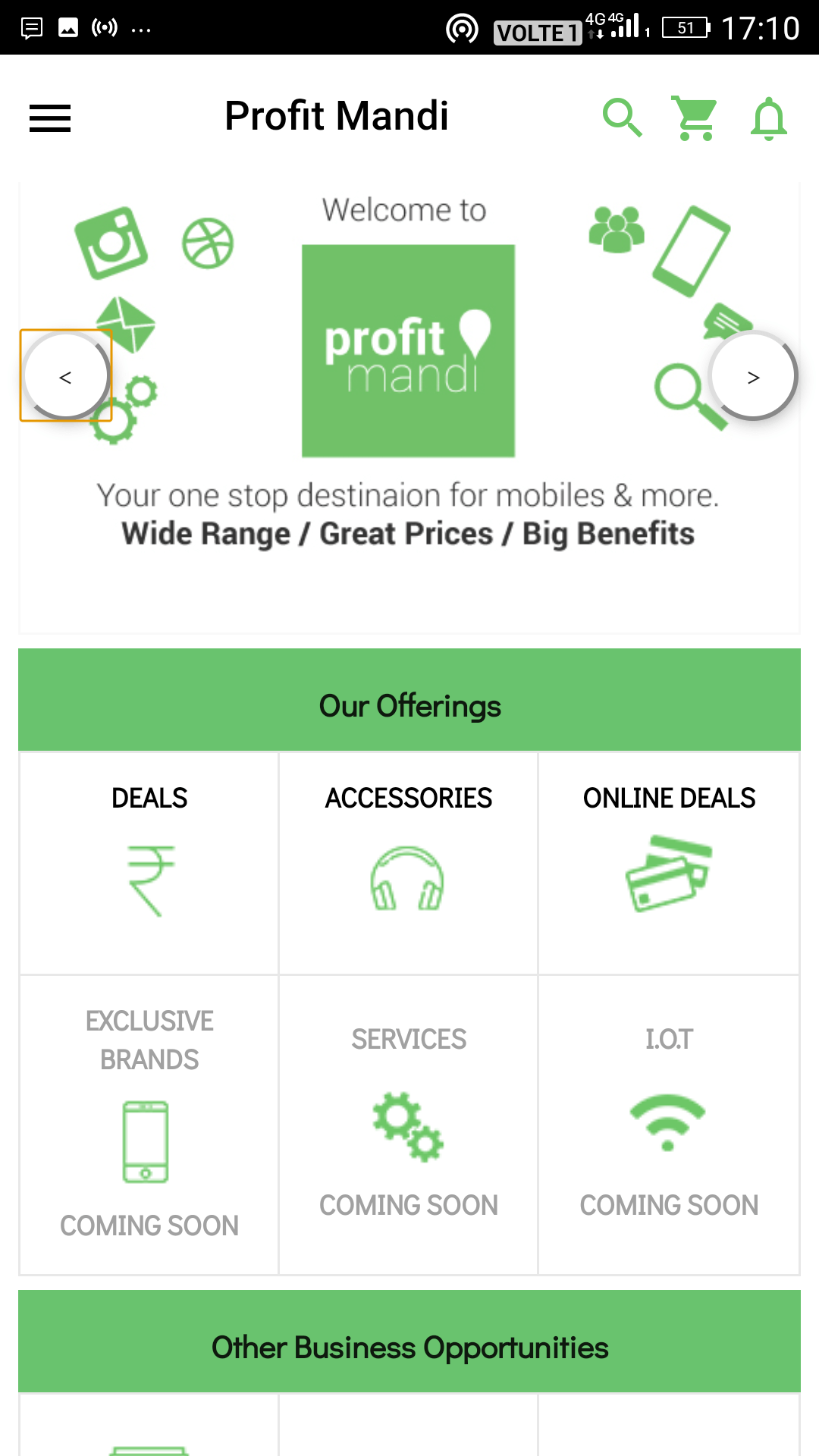Select the Services tile

click(409, 1124)
